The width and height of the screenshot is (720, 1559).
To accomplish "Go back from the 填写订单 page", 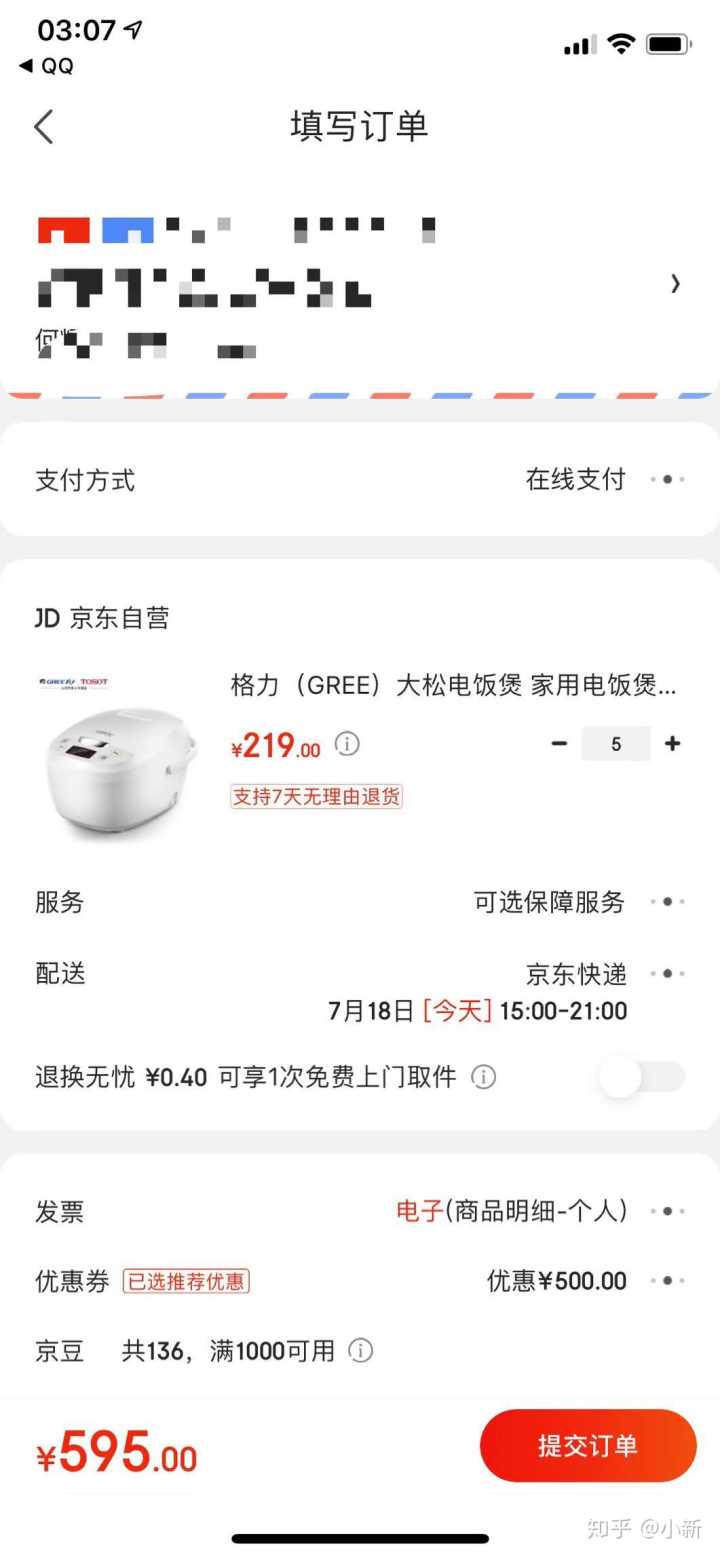I will point(44,127).
